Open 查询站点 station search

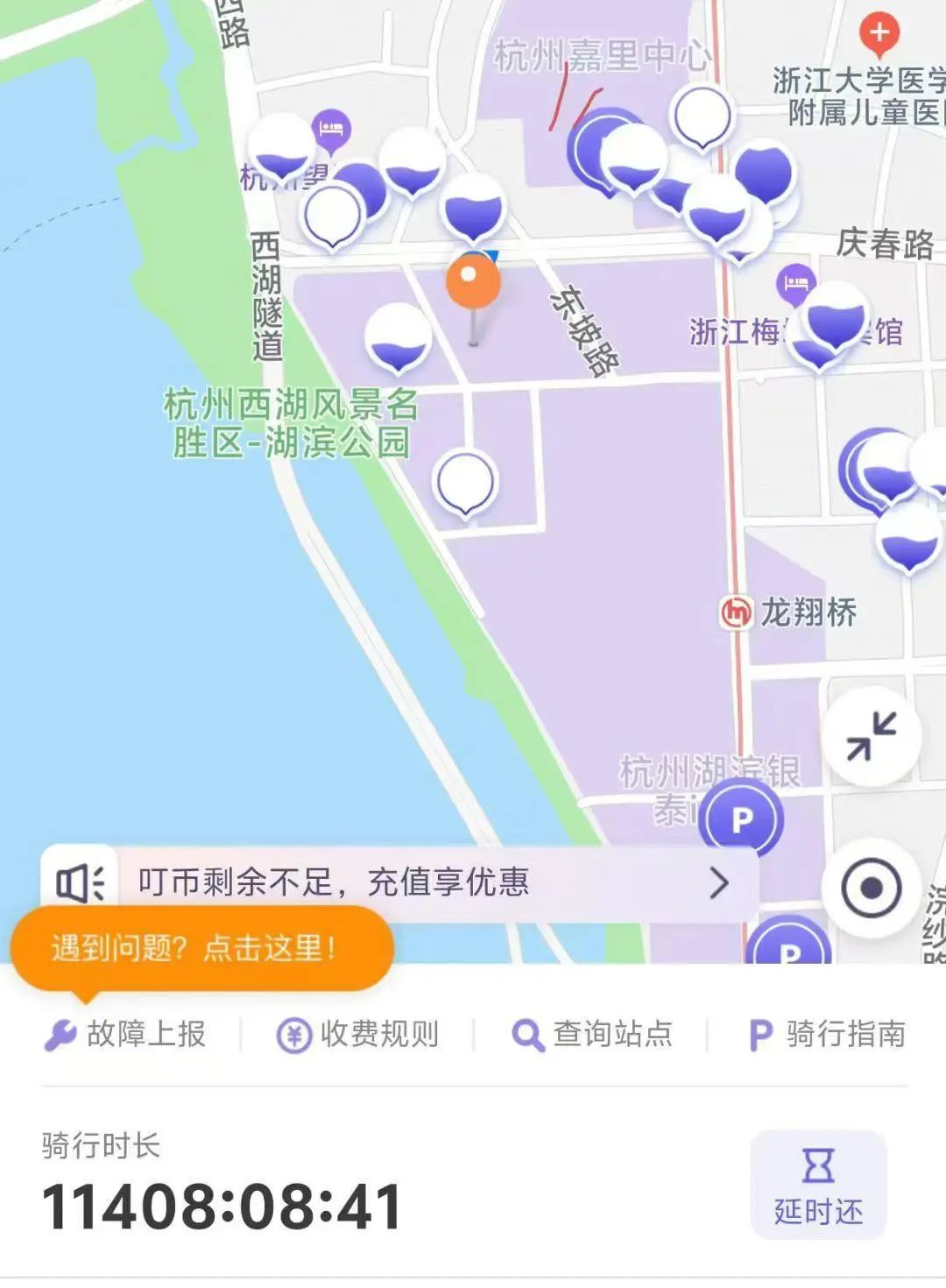[x=592, y=1035]
